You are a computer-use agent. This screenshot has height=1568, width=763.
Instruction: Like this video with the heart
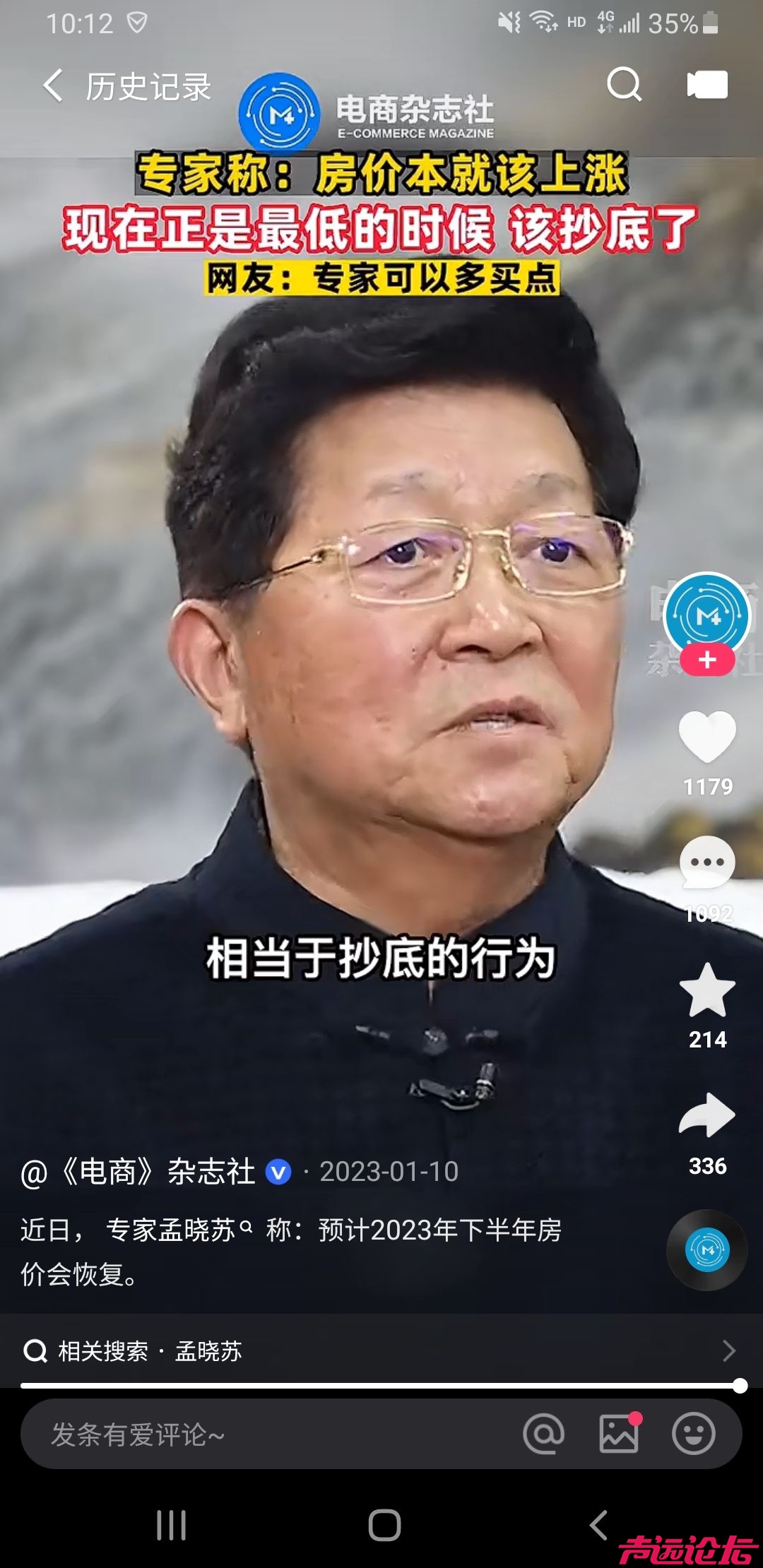[x=707, y=737]
